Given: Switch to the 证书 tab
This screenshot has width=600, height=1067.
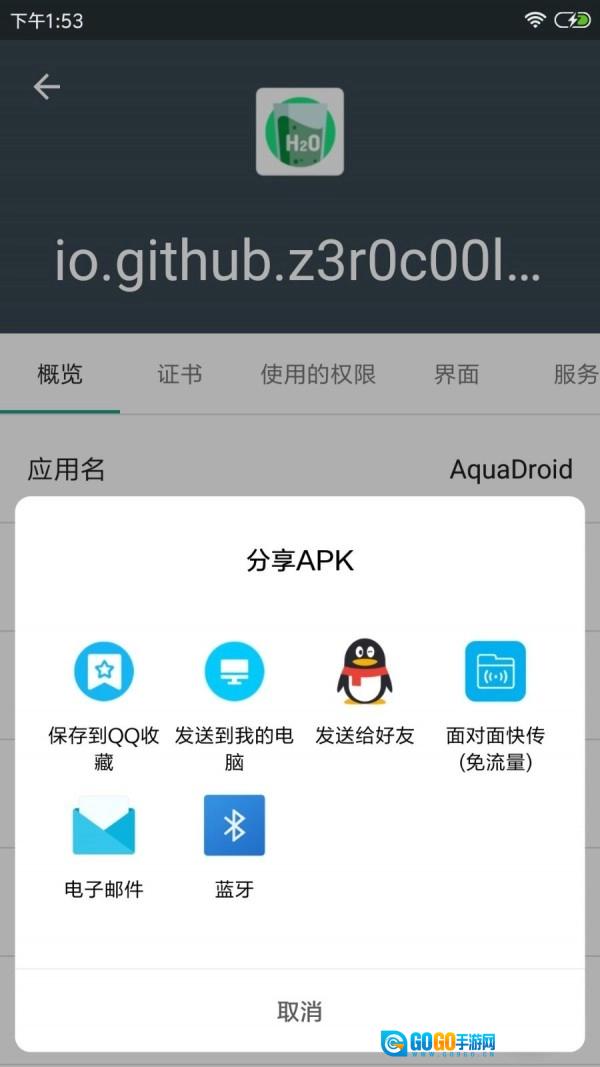Looking at the screenshot, I should pyautogui.click(x=180, y=374).
